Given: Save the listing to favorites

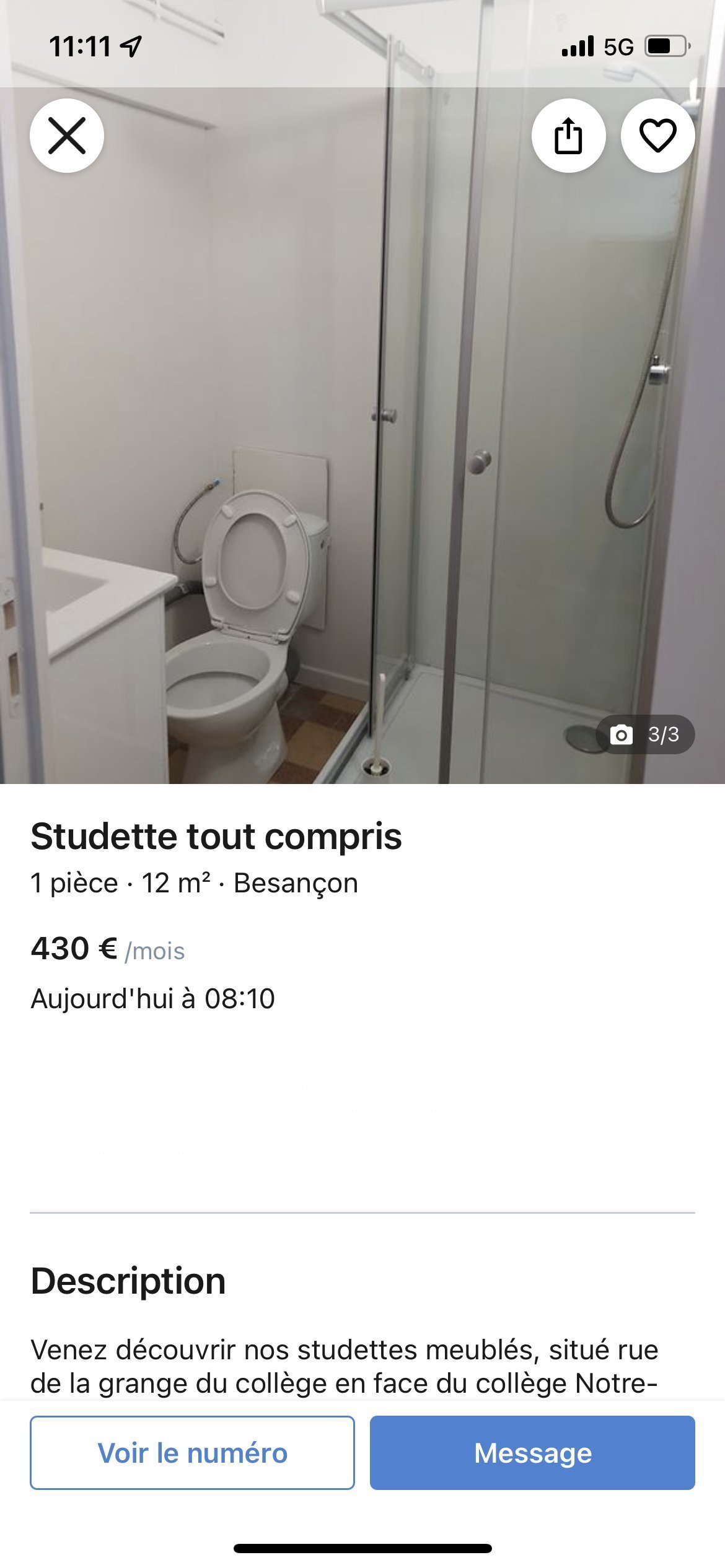Looking at the screenshot, I should tap(657, 136).
